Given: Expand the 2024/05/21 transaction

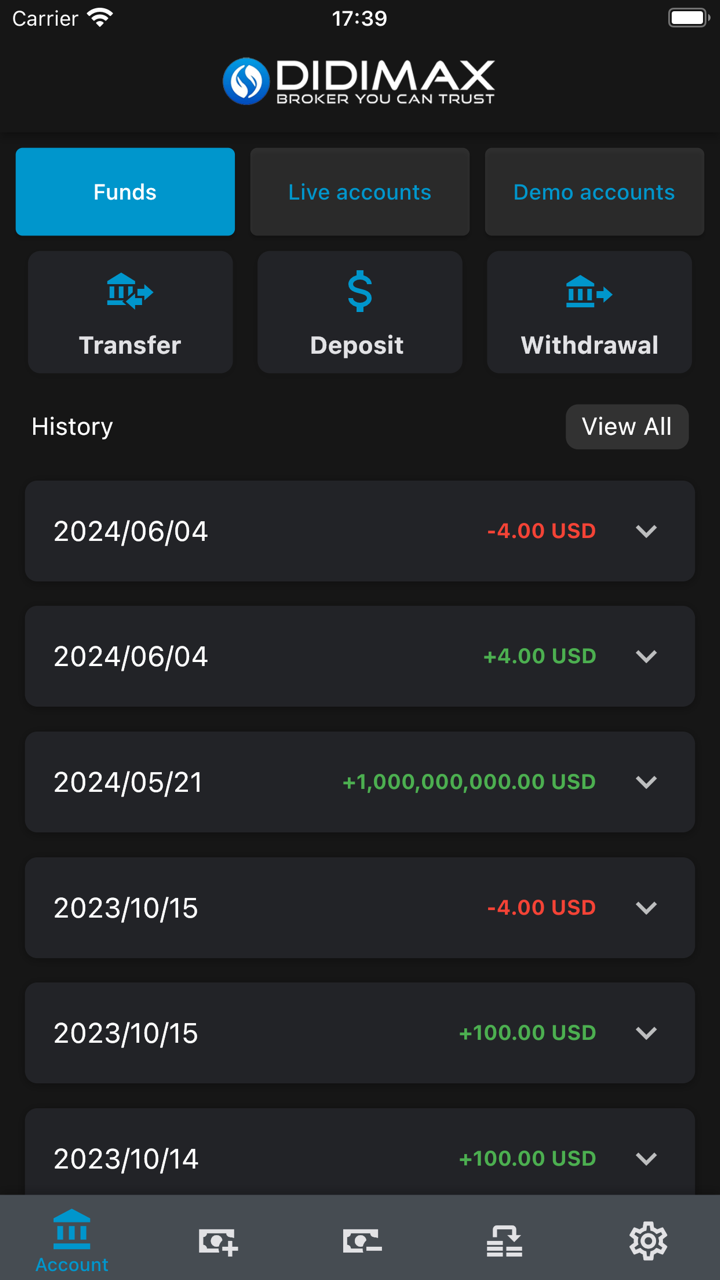Looking at the screenshot, I should point(646,782).
